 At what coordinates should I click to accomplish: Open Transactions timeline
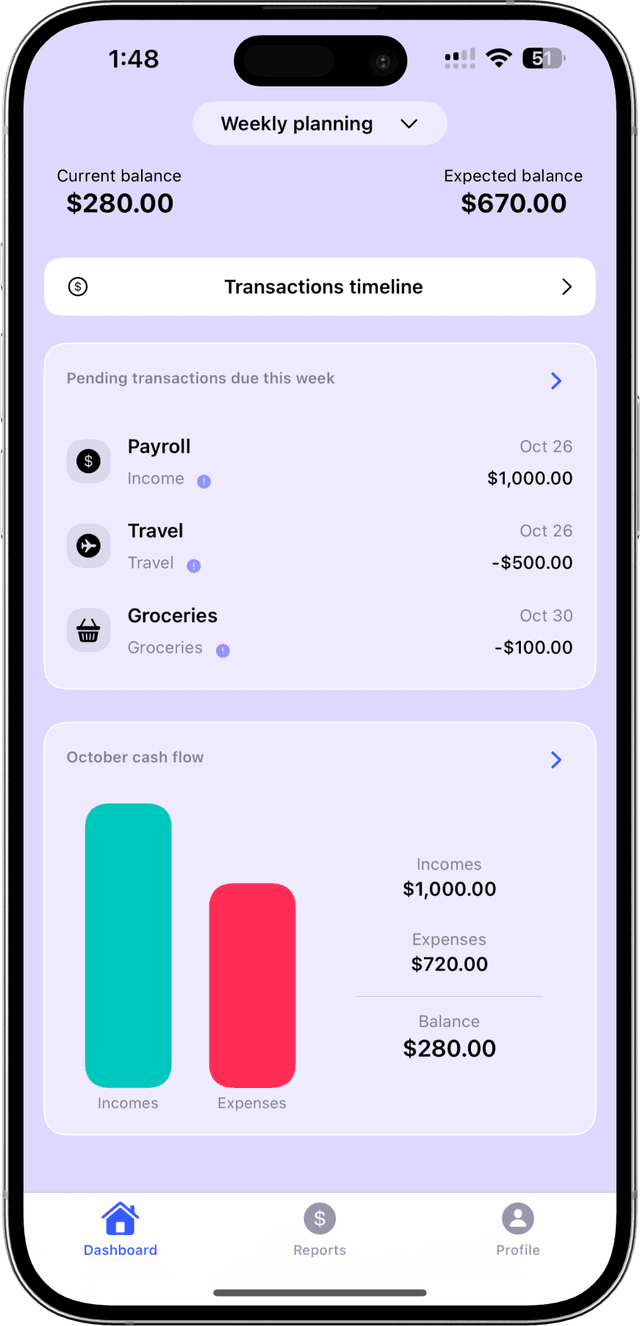320,287
